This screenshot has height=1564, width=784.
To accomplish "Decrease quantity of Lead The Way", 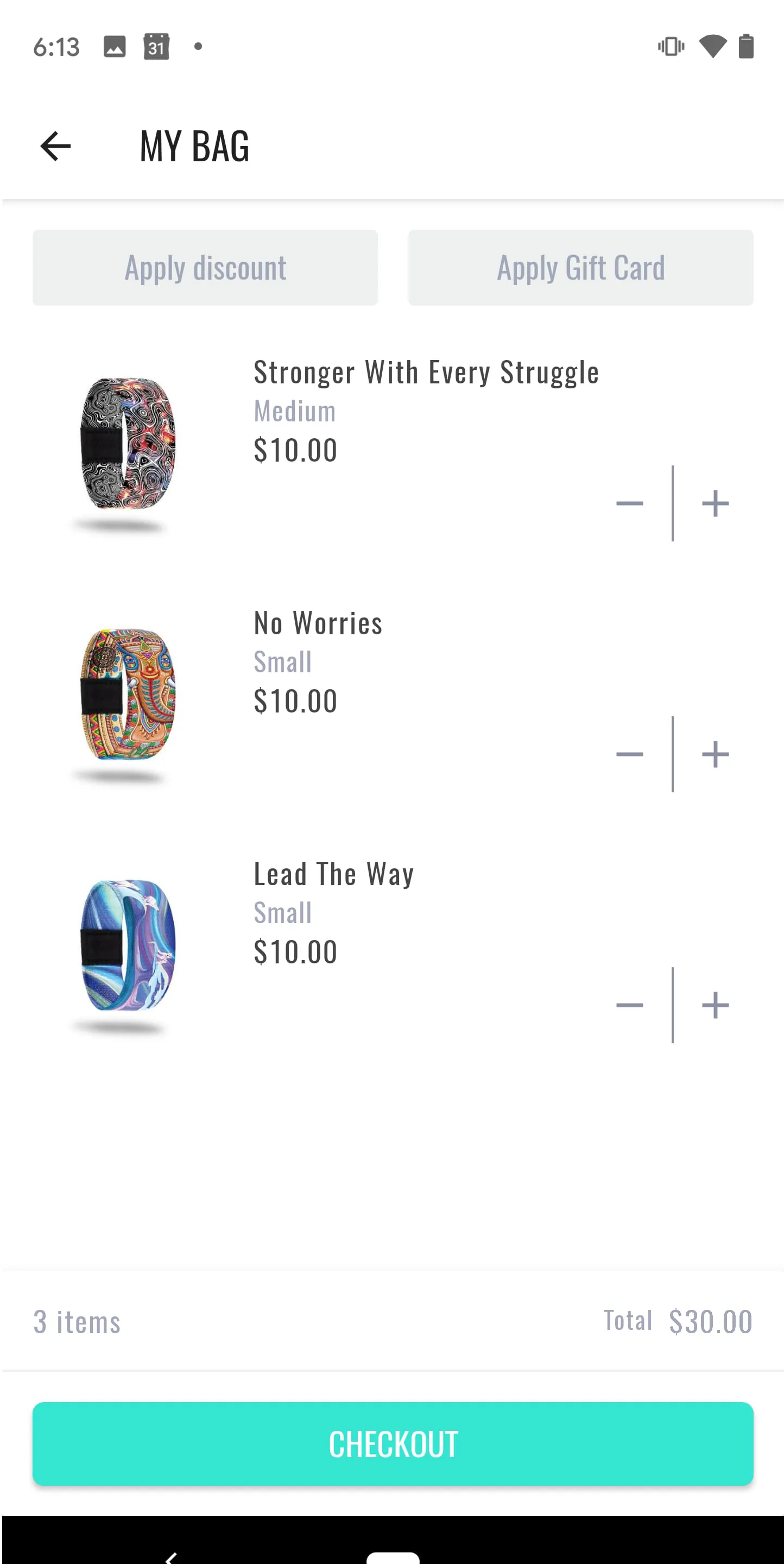I will 629,1004.
